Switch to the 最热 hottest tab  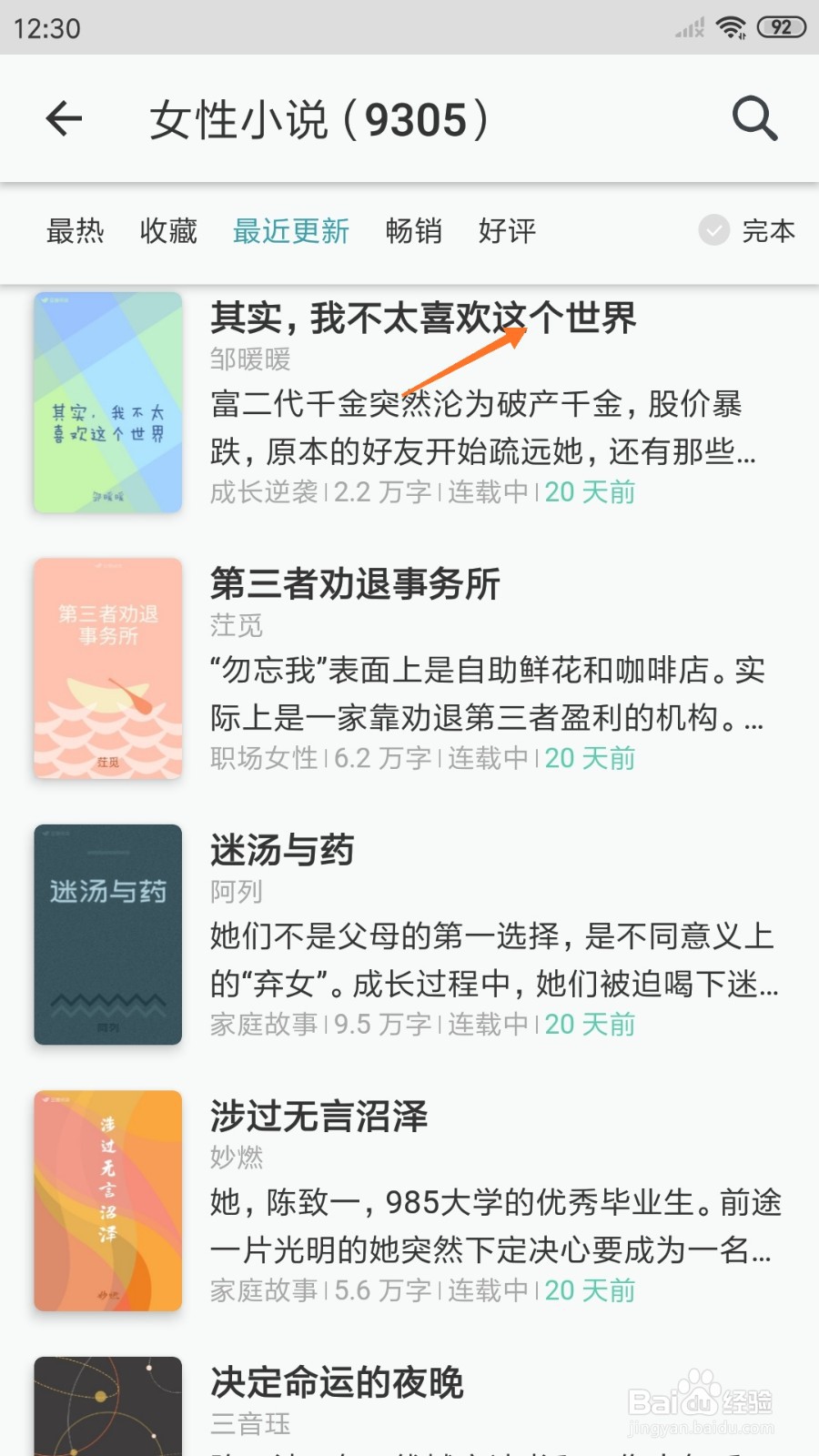76,232
